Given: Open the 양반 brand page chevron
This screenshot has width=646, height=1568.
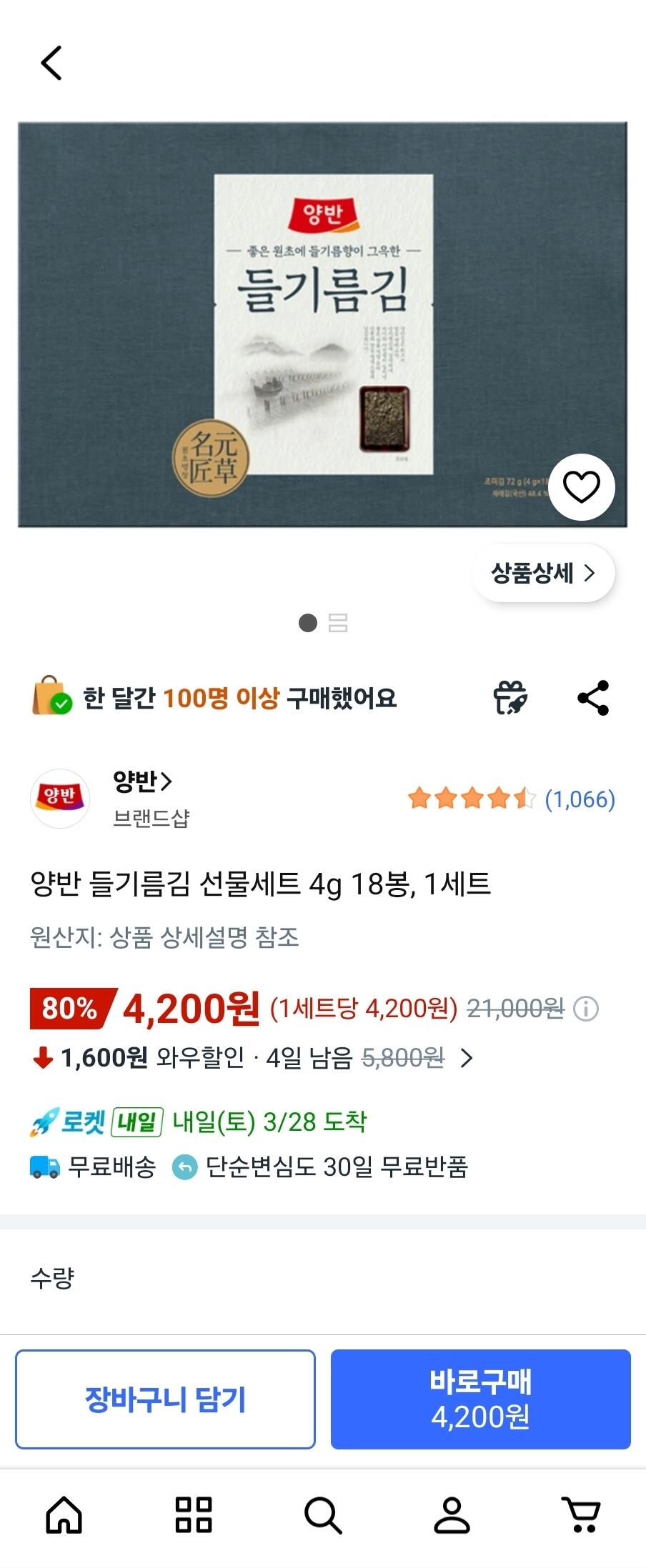Looking at the screenshot, I should coord(167,781).
